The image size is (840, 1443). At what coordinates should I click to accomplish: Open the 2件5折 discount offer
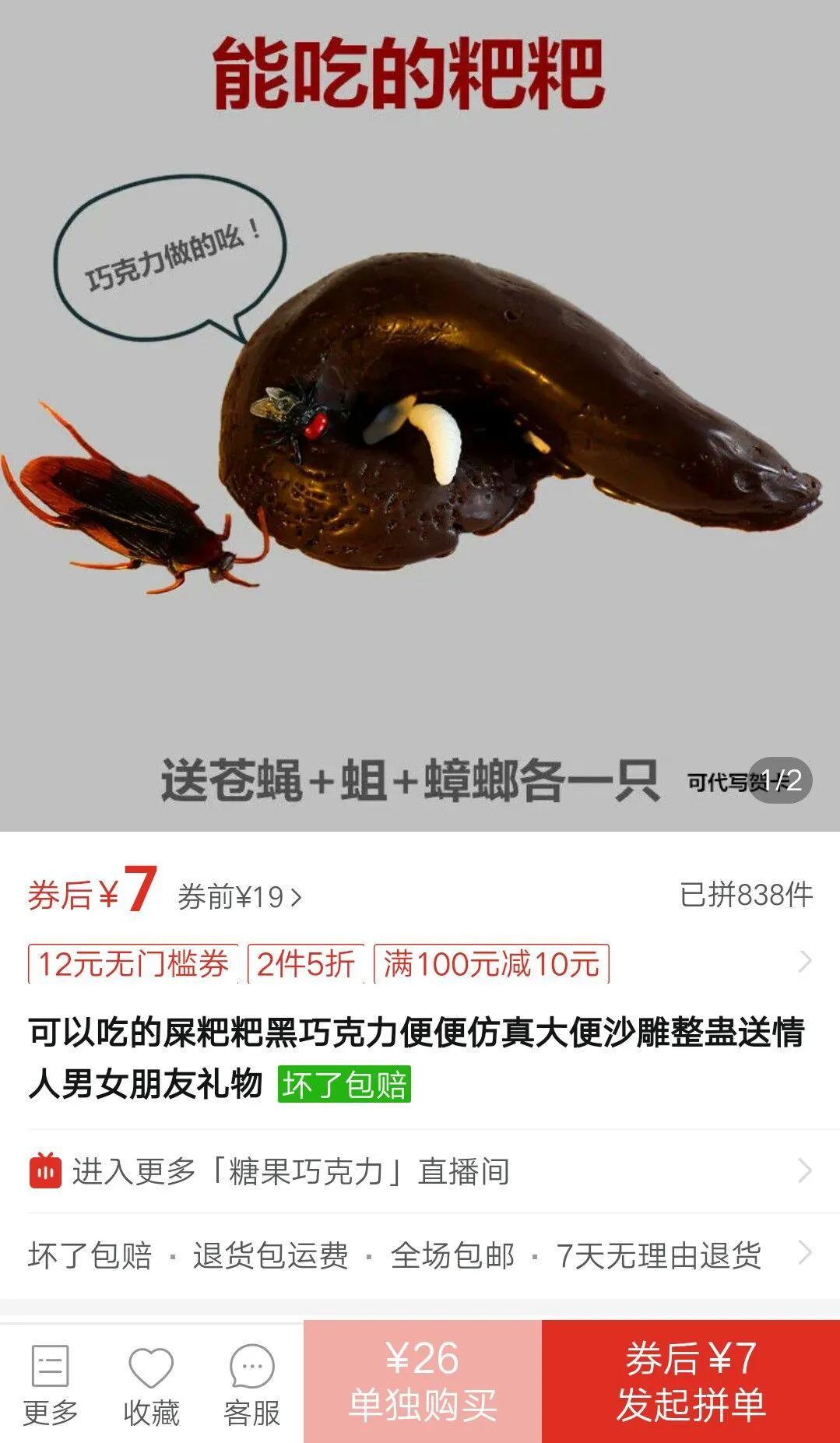click(306, 964)
